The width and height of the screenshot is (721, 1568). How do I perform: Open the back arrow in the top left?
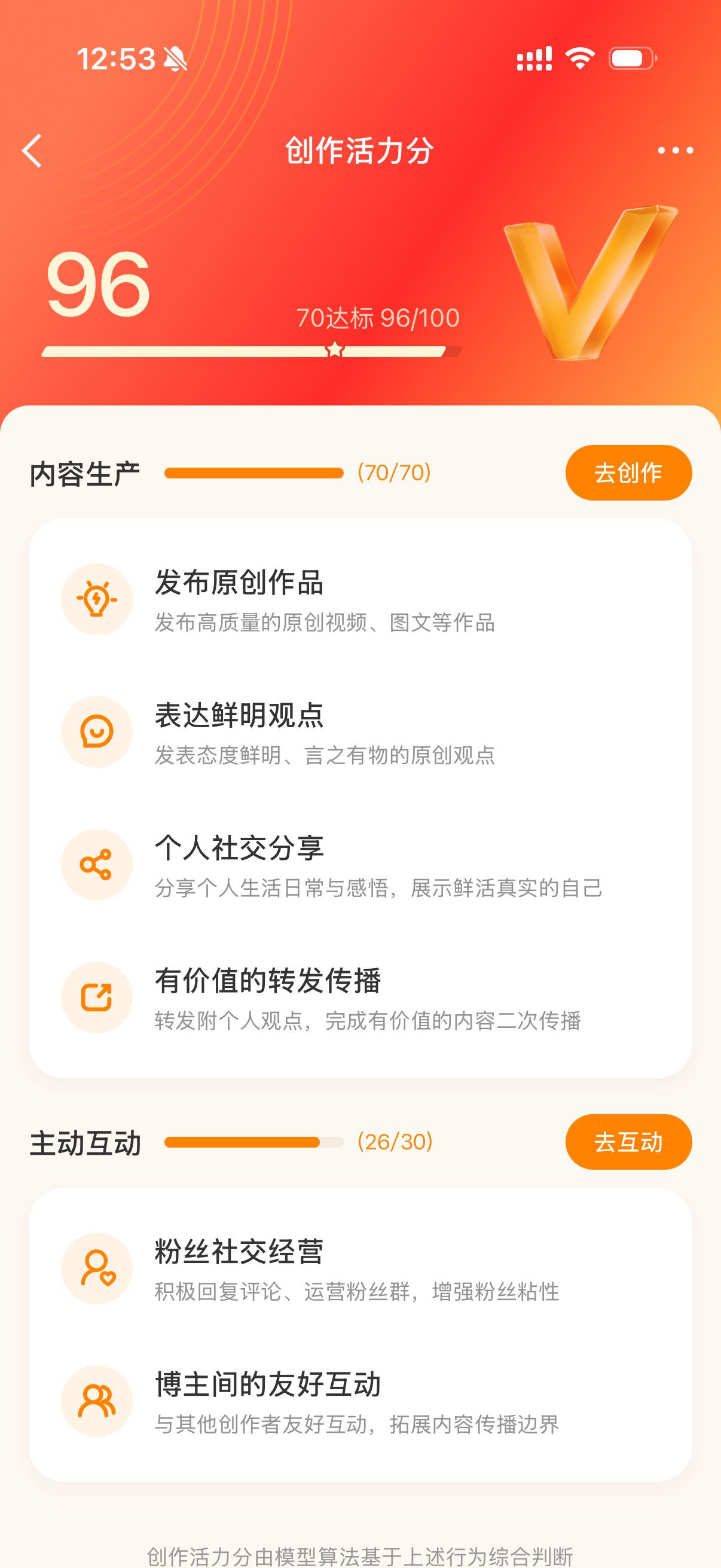coord(32,150)
